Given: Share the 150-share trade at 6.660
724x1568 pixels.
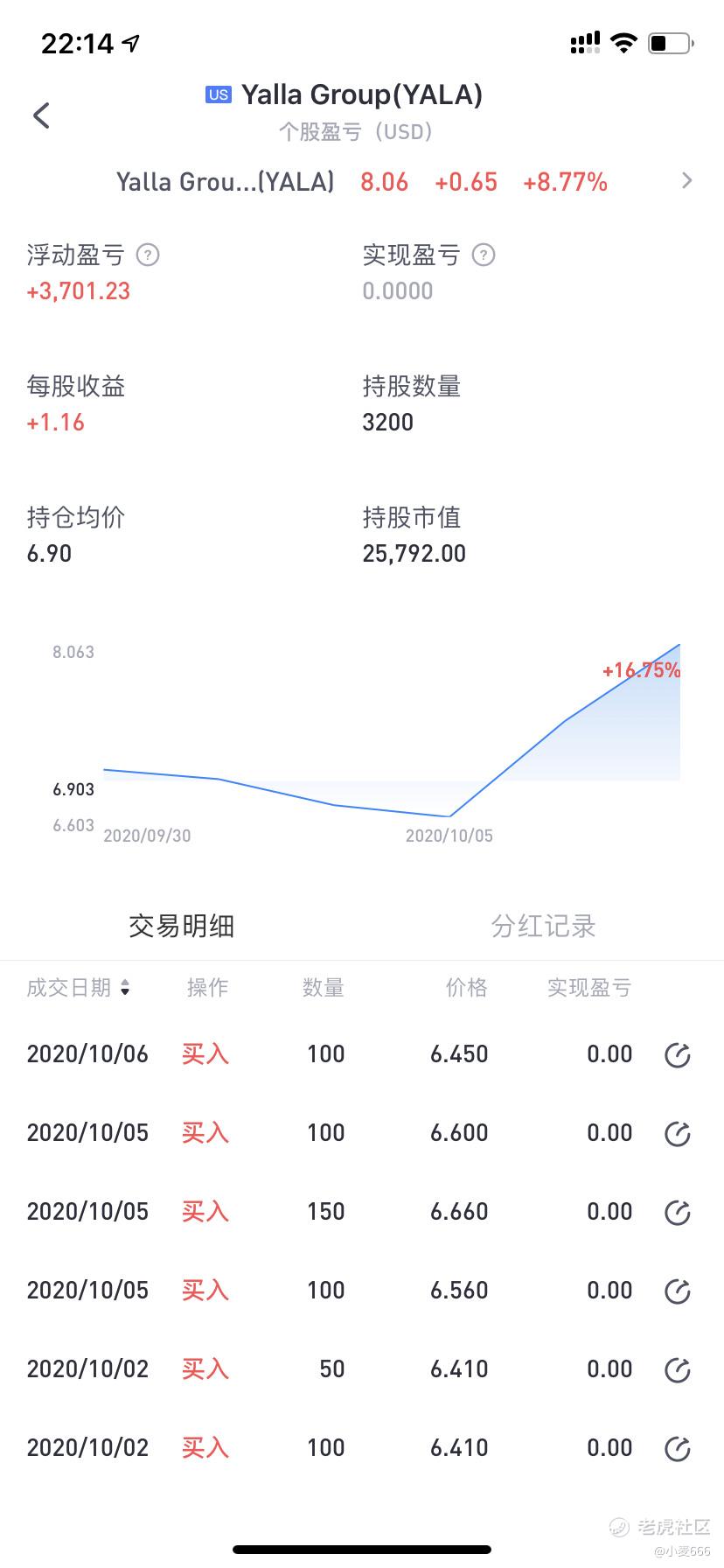Looking at the screenshot, I should (678, 1213).
